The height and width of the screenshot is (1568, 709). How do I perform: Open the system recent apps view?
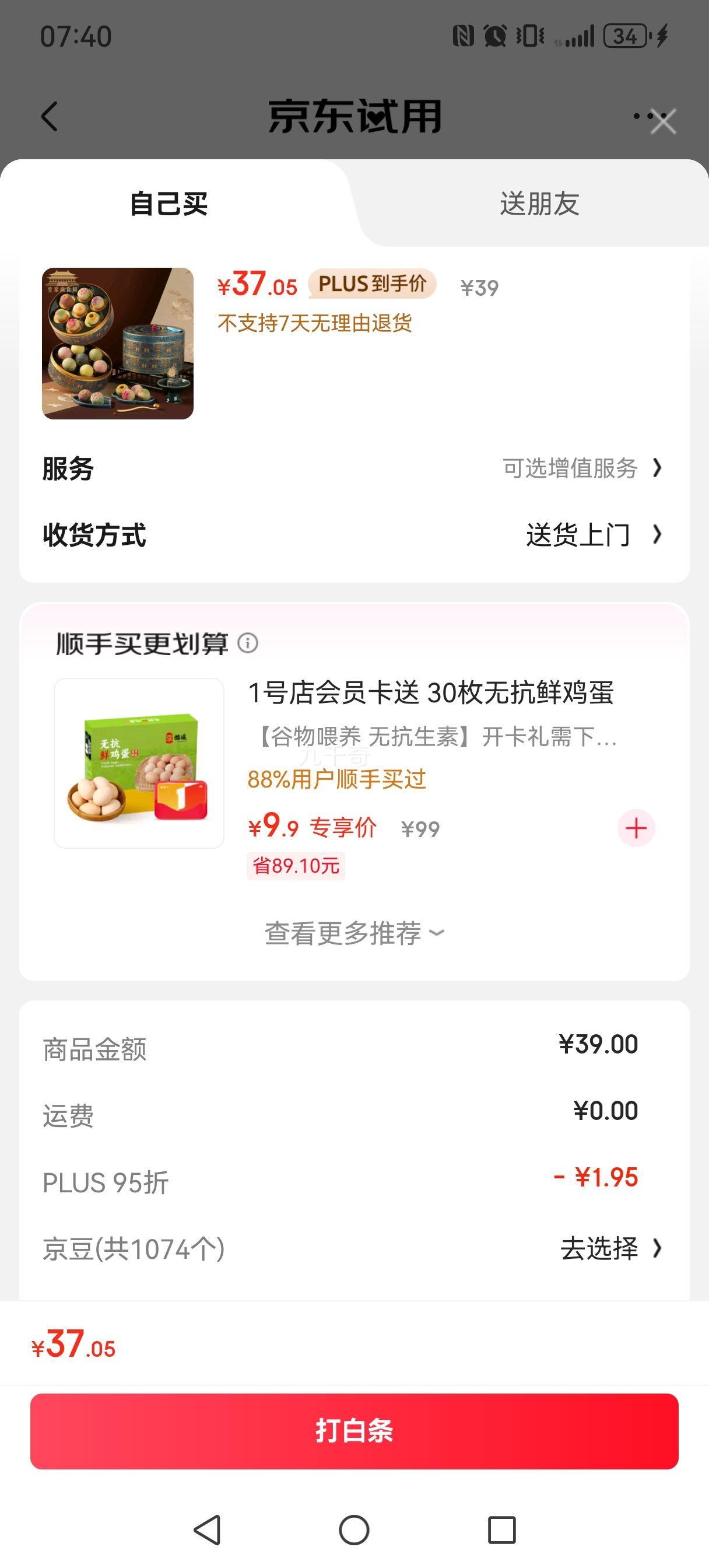coord(501,1529)
